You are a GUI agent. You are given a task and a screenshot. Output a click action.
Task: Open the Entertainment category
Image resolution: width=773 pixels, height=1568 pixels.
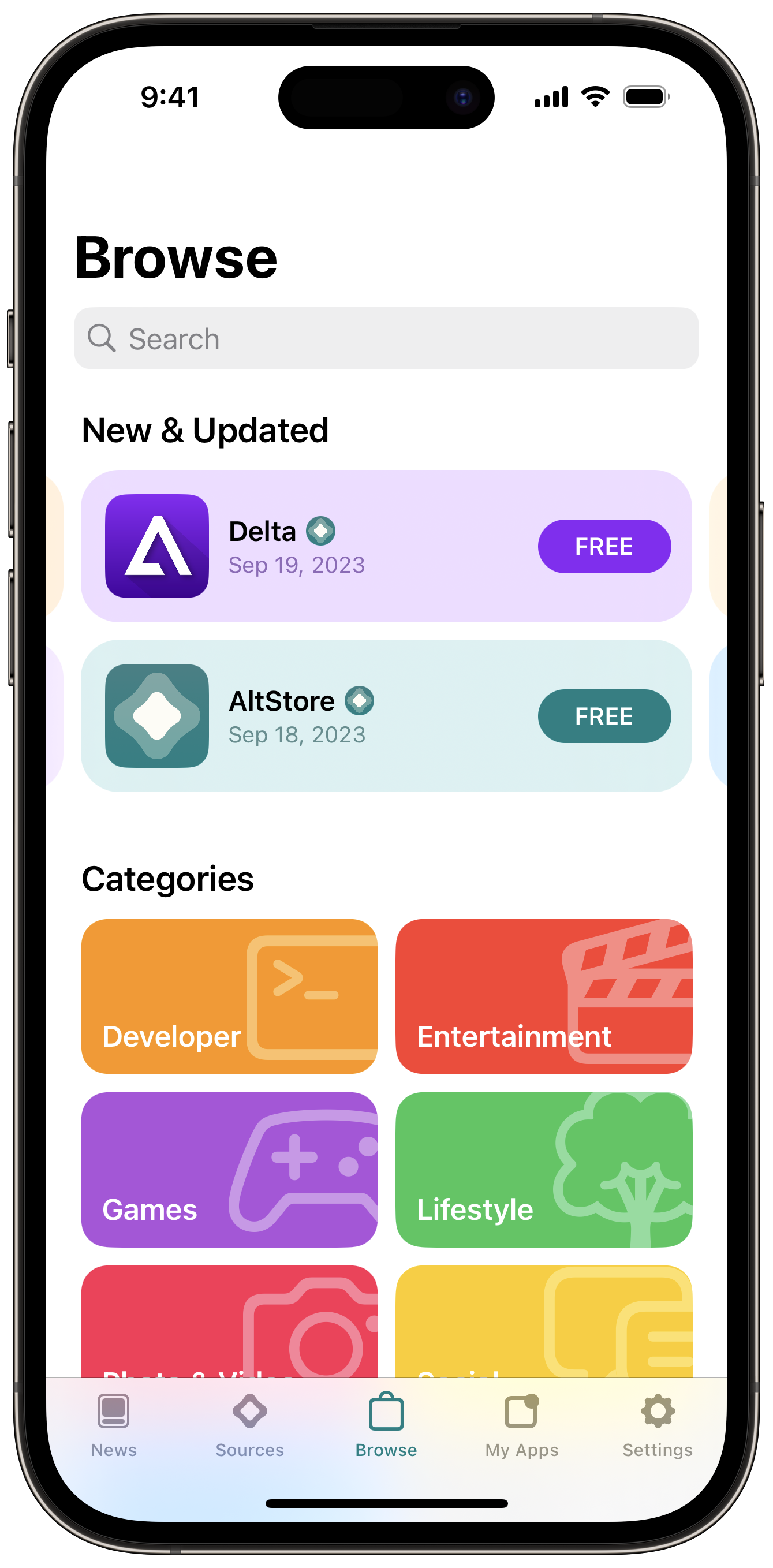point(544,996)
